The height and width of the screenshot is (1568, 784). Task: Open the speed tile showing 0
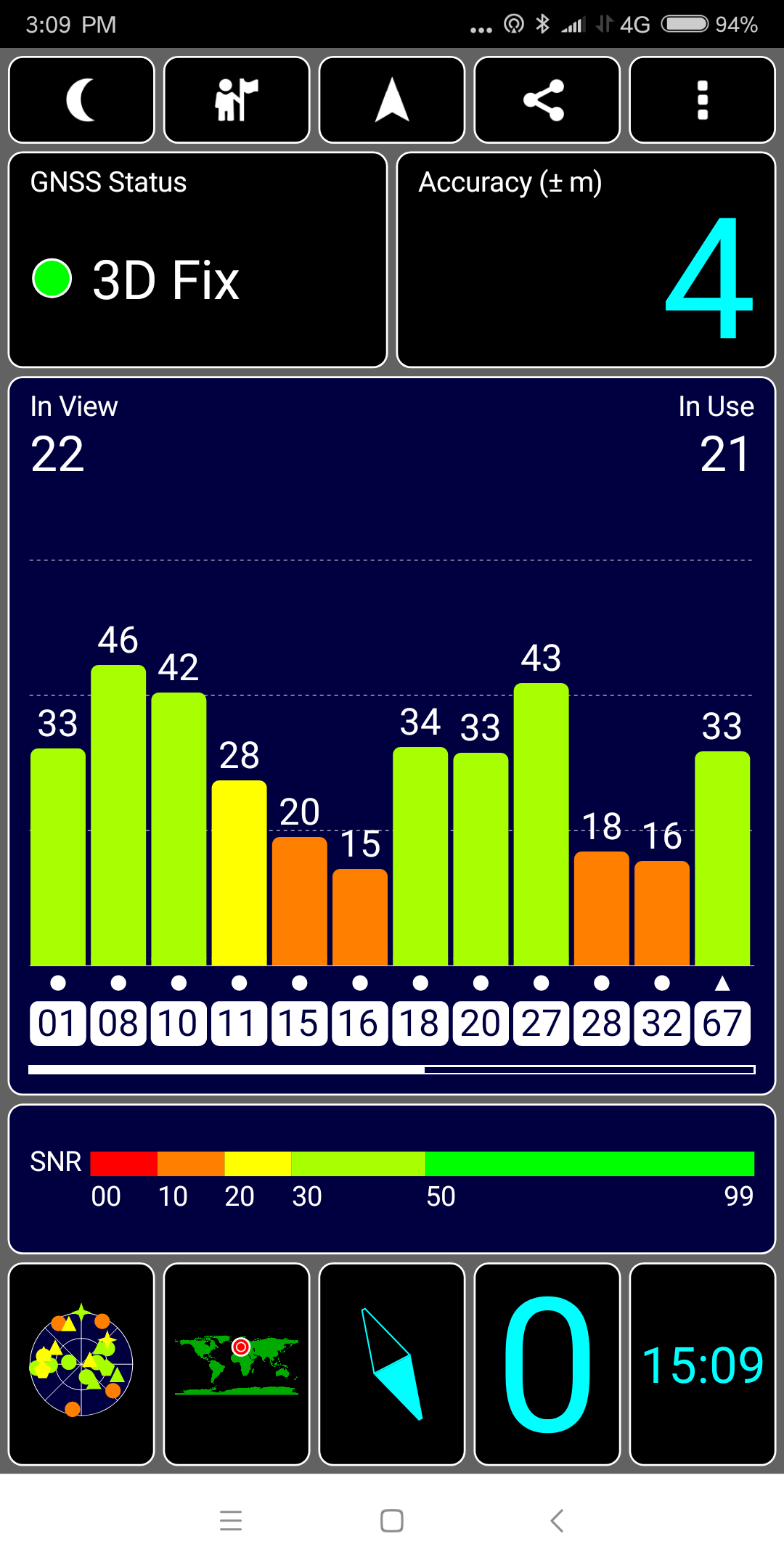[x=547, y=1364]
